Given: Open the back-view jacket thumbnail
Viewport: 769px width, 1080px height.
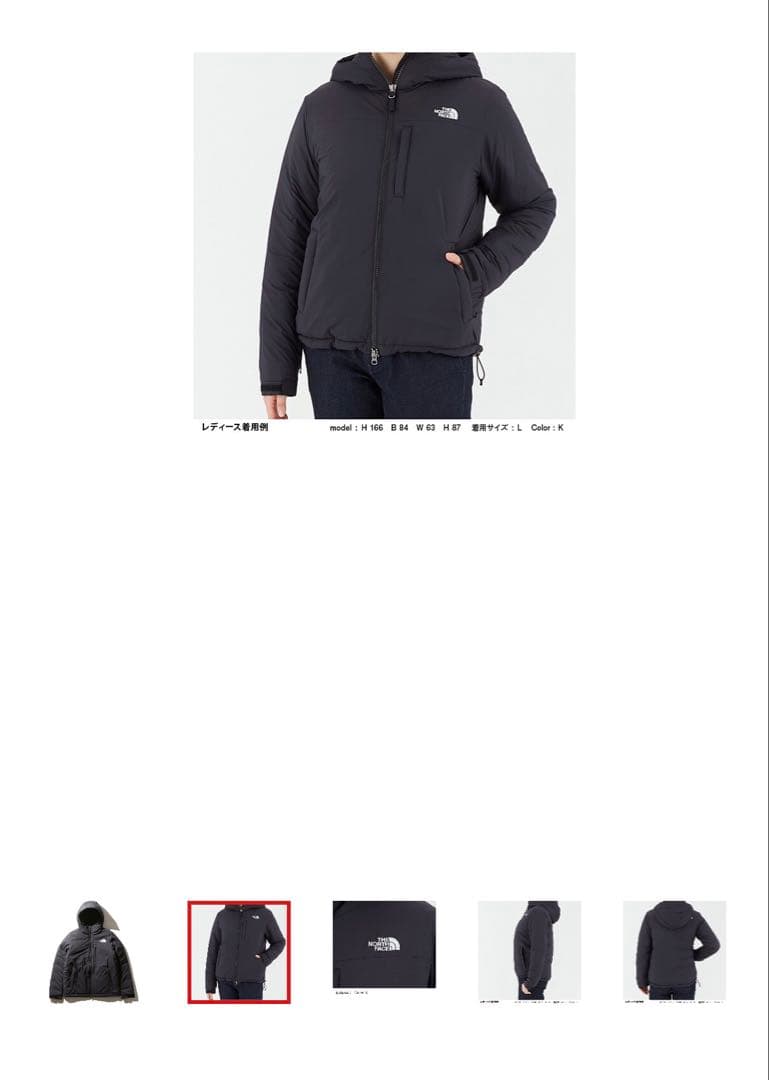Looking at the screenshot, I should pyautogui.click(x=674, y=950).
